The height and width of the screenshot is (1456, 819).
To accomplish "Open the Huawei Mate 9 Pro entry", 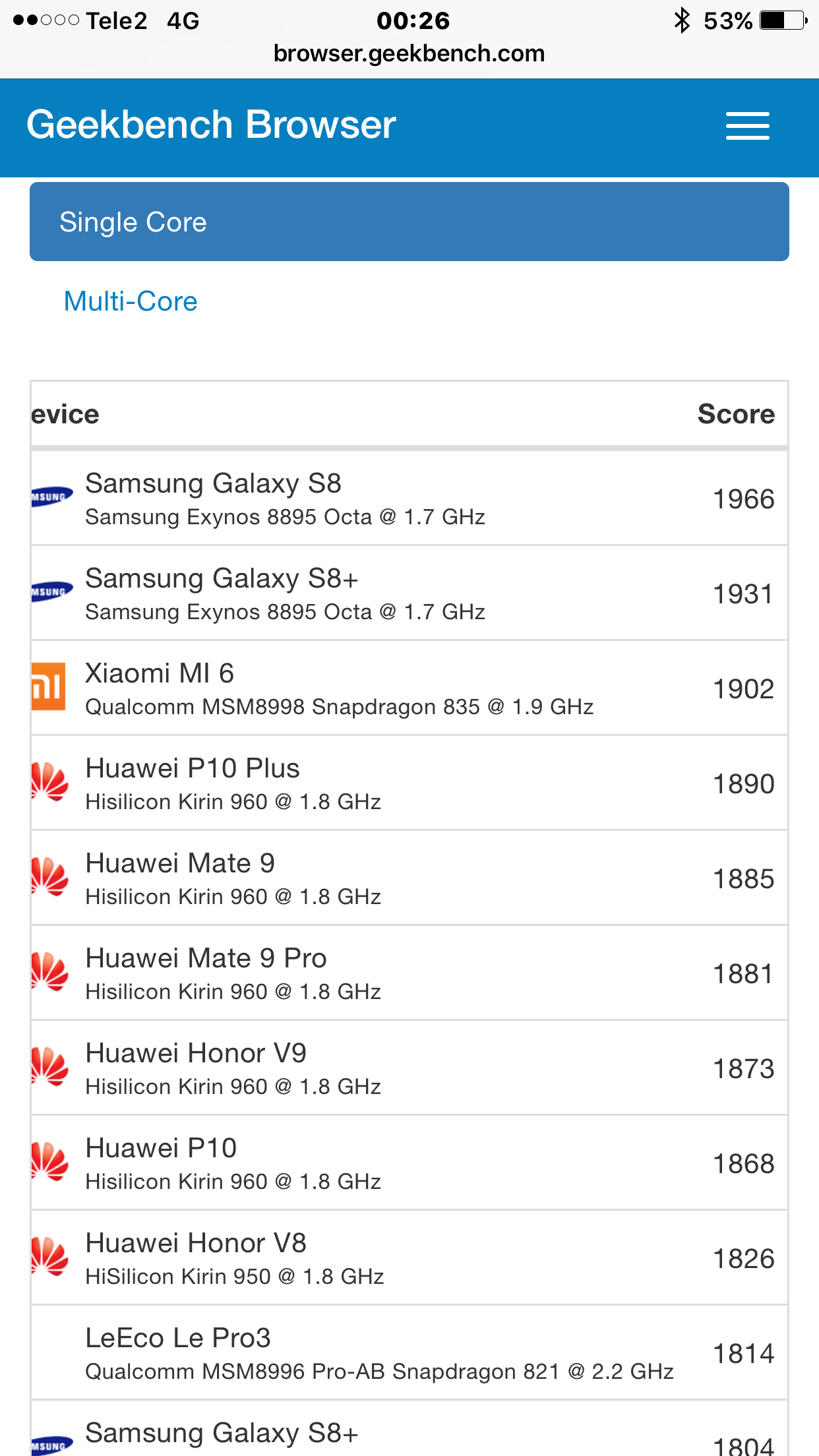I will tap(206, 958).
